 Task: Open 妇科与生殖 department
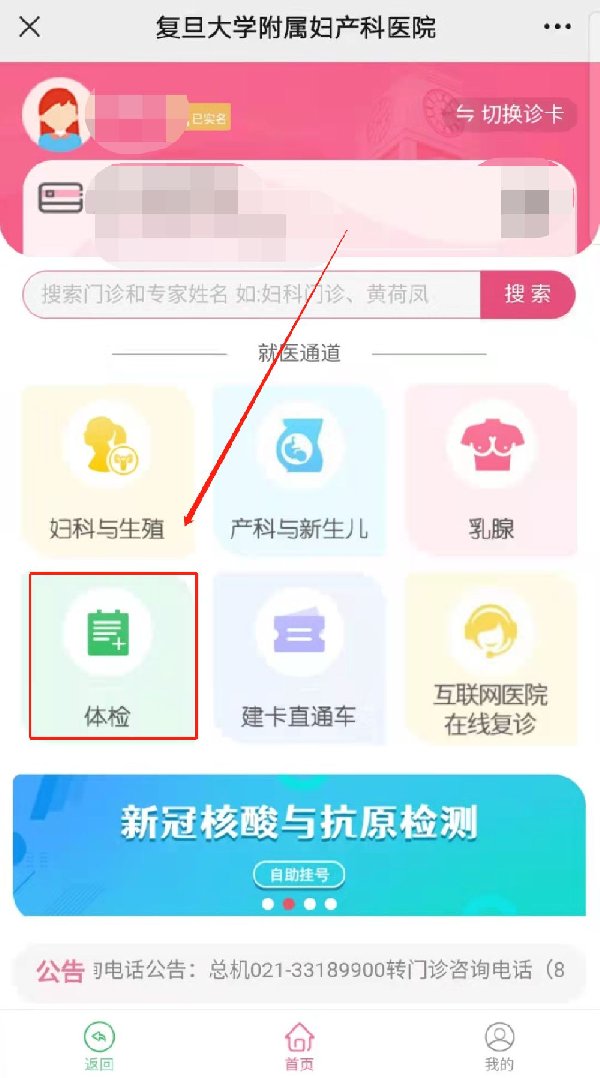[107, 469]
